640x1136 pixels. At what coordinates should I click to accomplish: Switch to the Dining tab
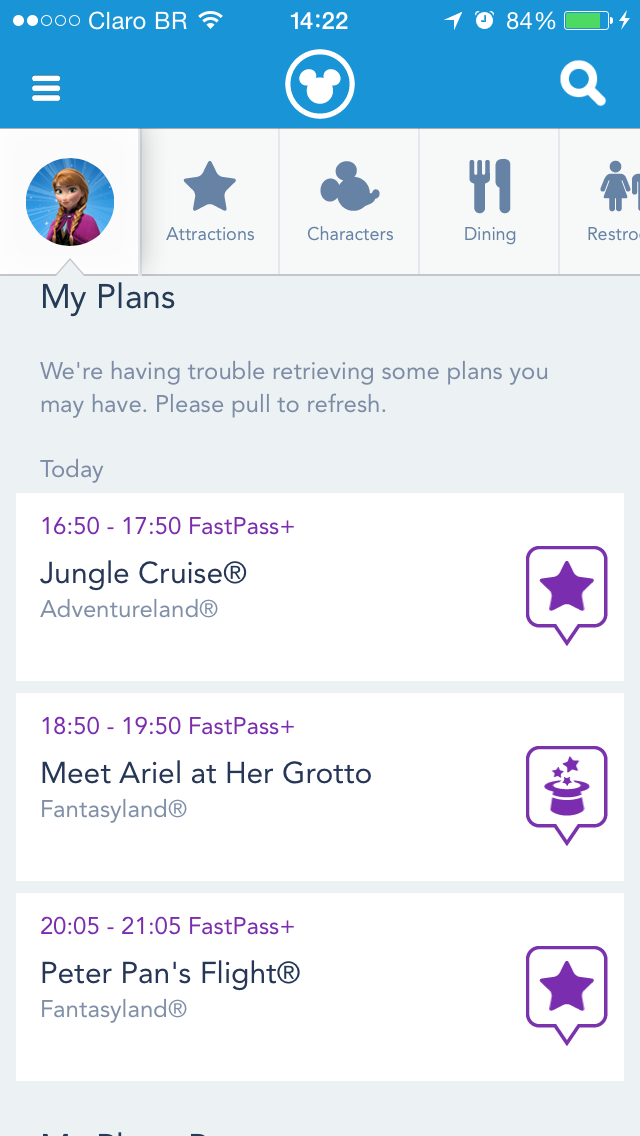click(489, 202)
